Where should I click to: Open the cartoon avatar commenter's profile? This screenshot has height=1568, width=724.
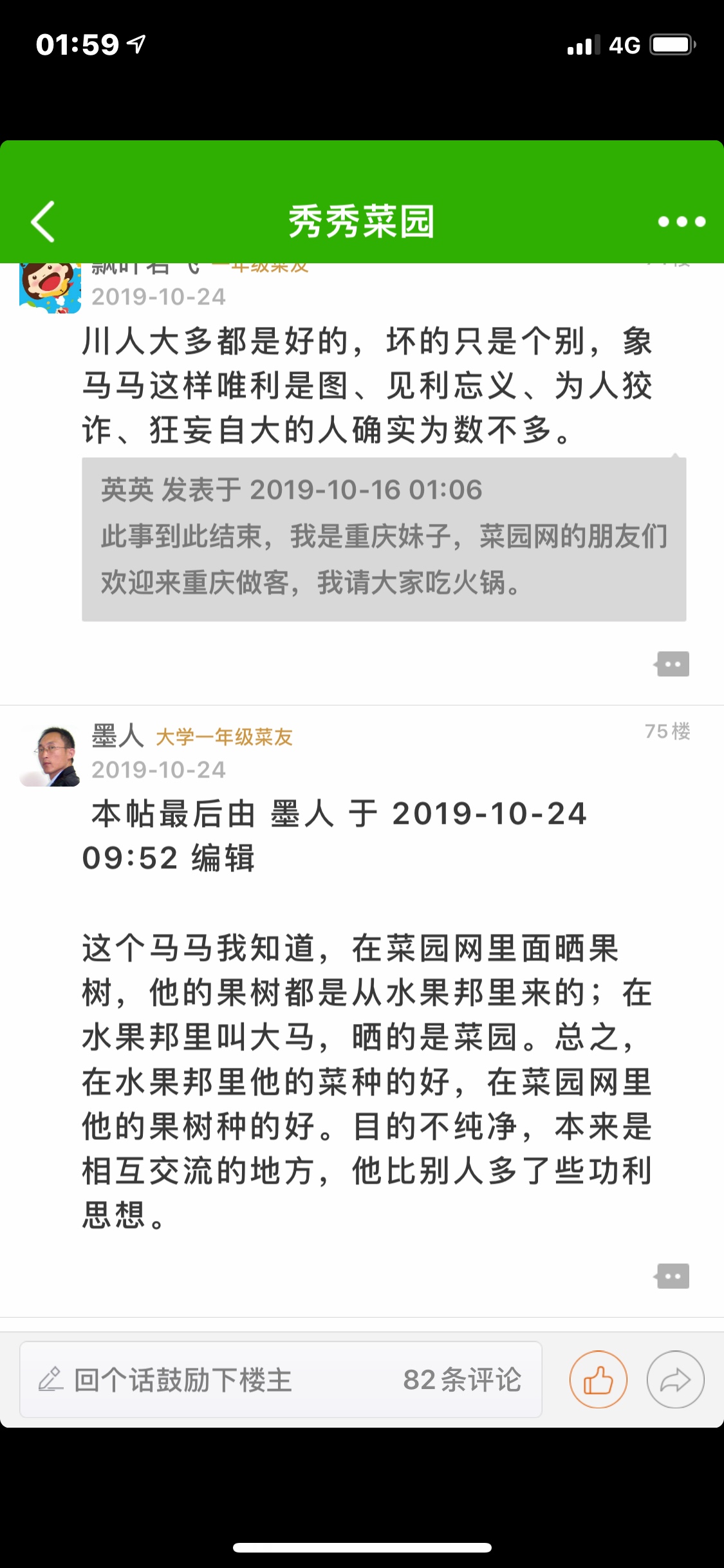50,288
